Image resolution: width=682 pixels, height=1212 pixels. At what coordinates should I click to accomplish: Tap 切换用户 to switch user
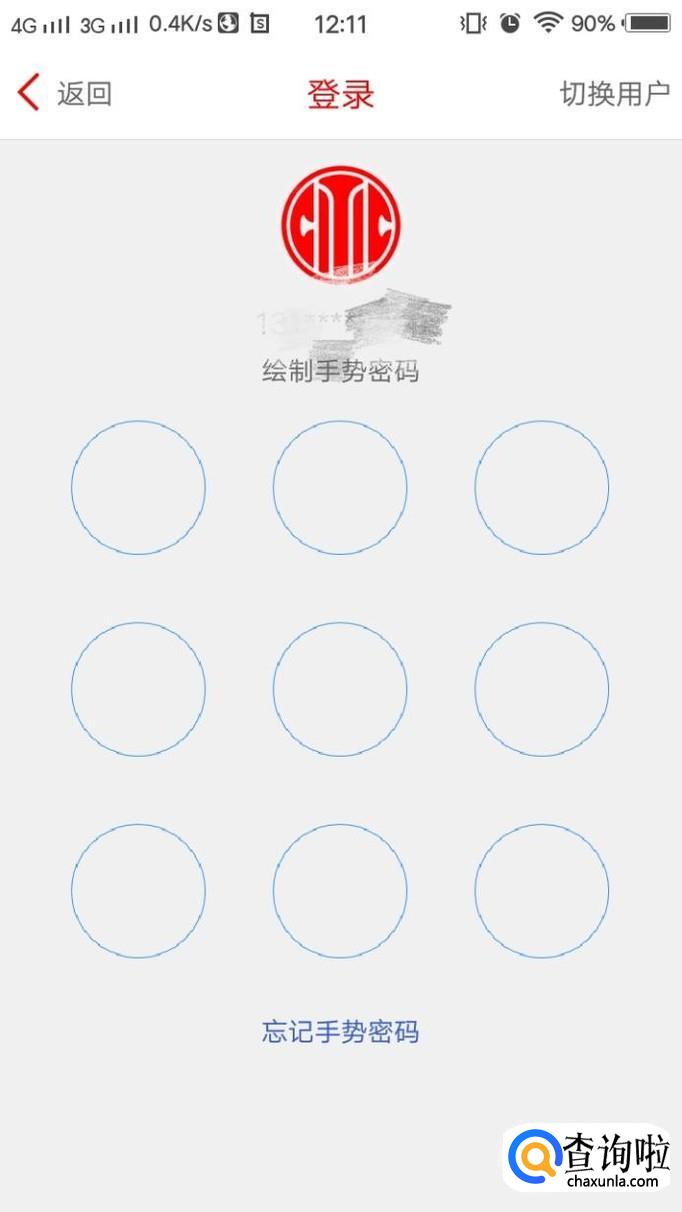coord(614,94)
